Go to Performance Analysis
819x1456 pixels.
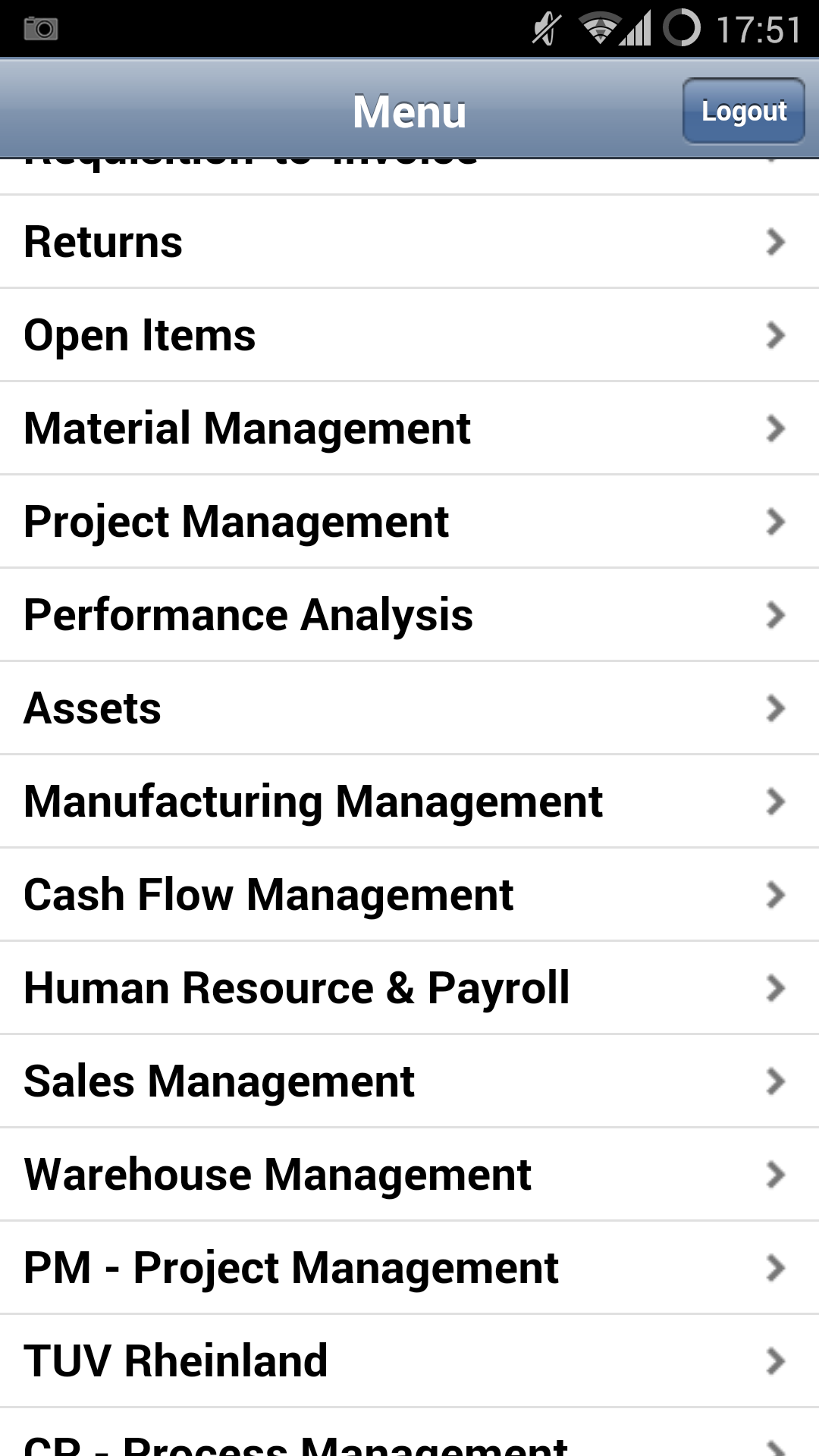coord(409,615)
